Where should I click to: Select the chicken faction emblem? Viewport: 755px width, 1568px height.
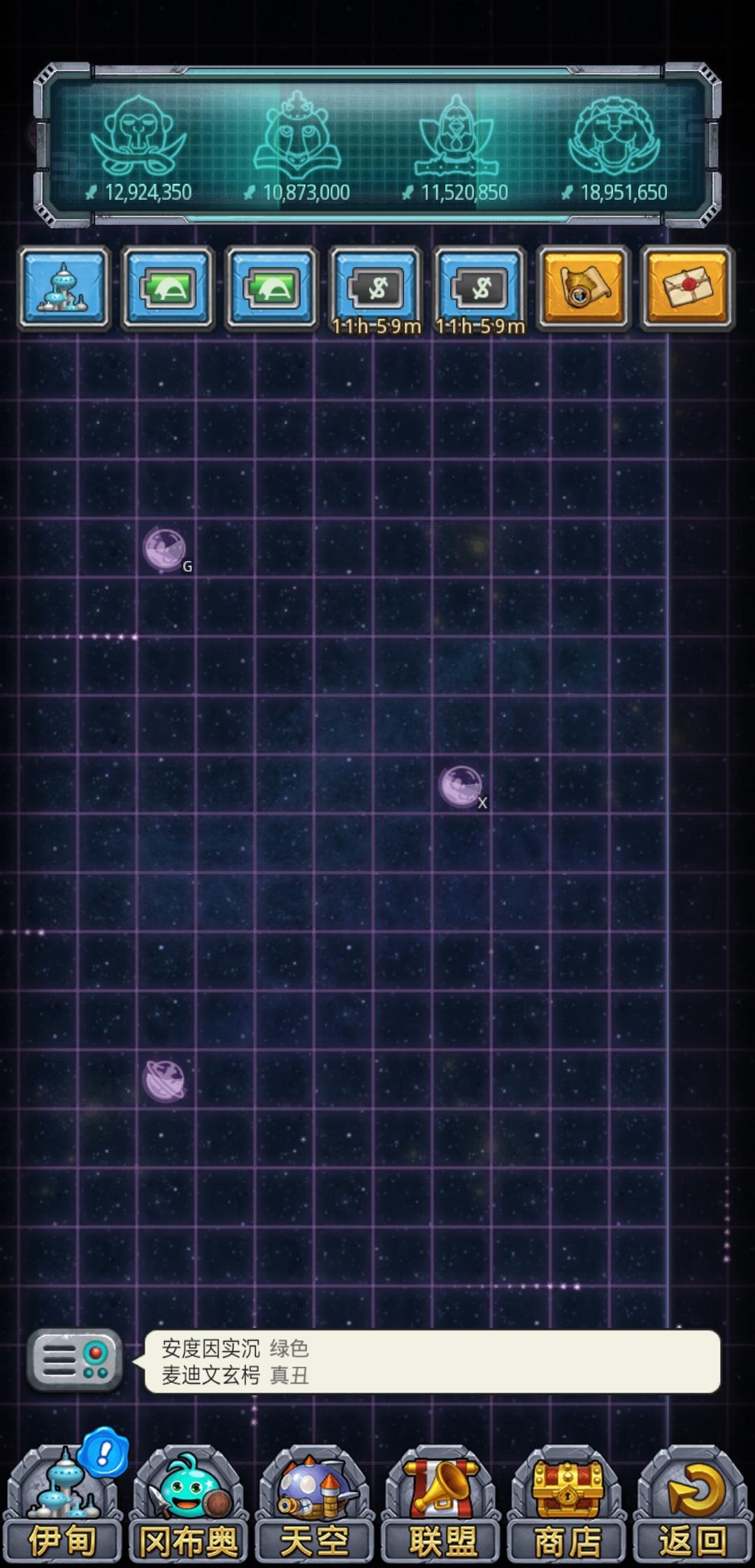[456, 136]
